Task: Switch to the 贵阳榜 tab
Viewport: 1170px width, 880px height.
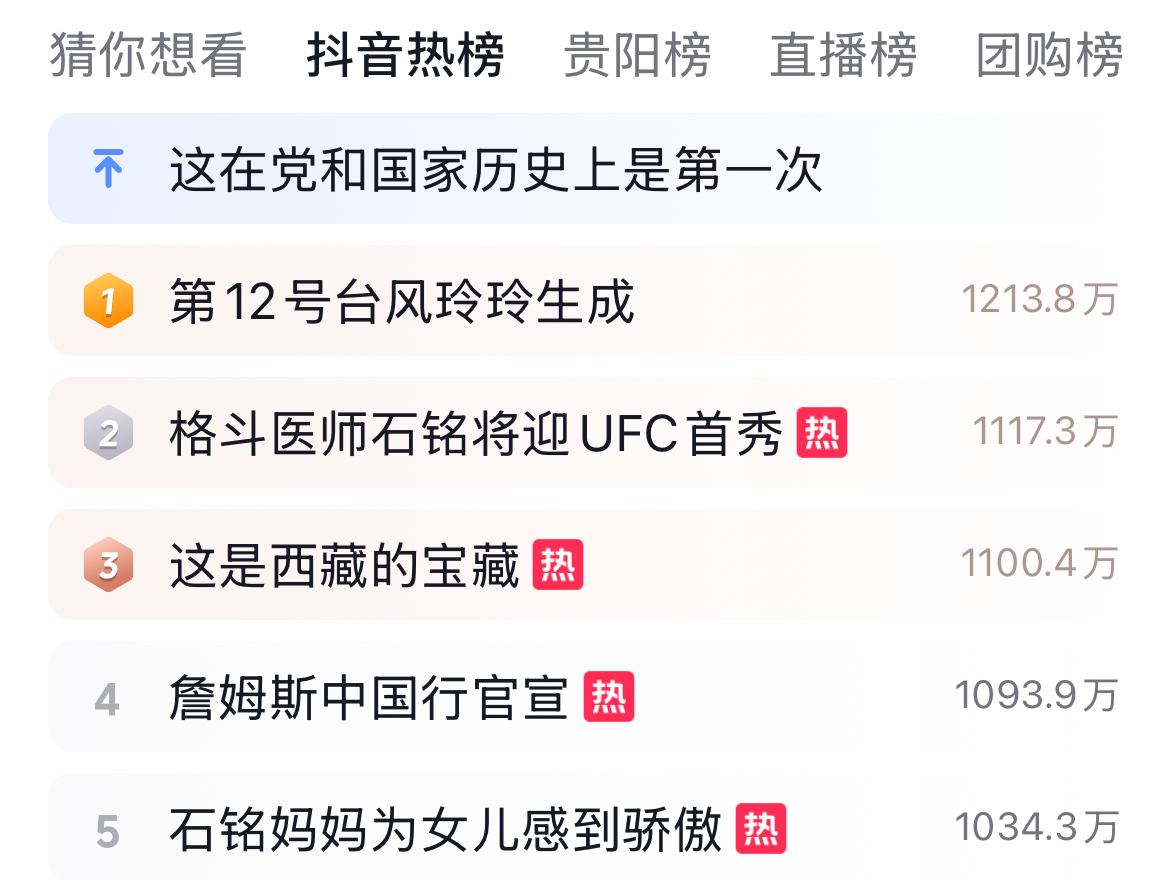Action: 637,55
